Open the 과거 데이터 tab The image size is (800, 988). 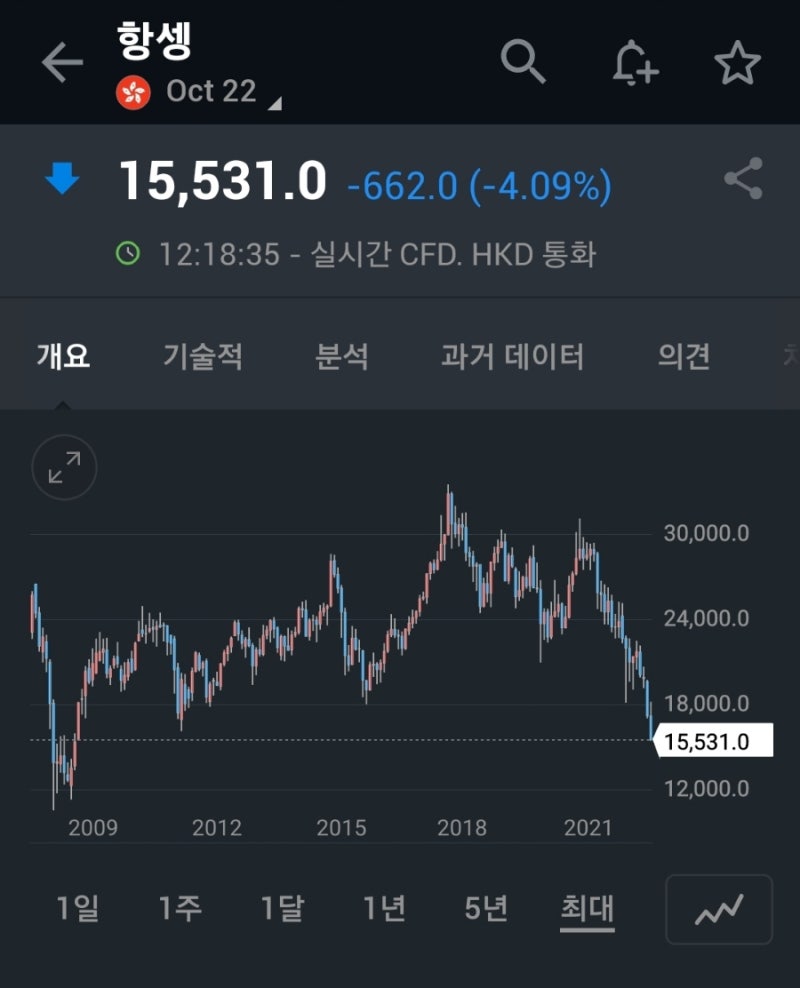pyautogui.click(x=511, y=357)
